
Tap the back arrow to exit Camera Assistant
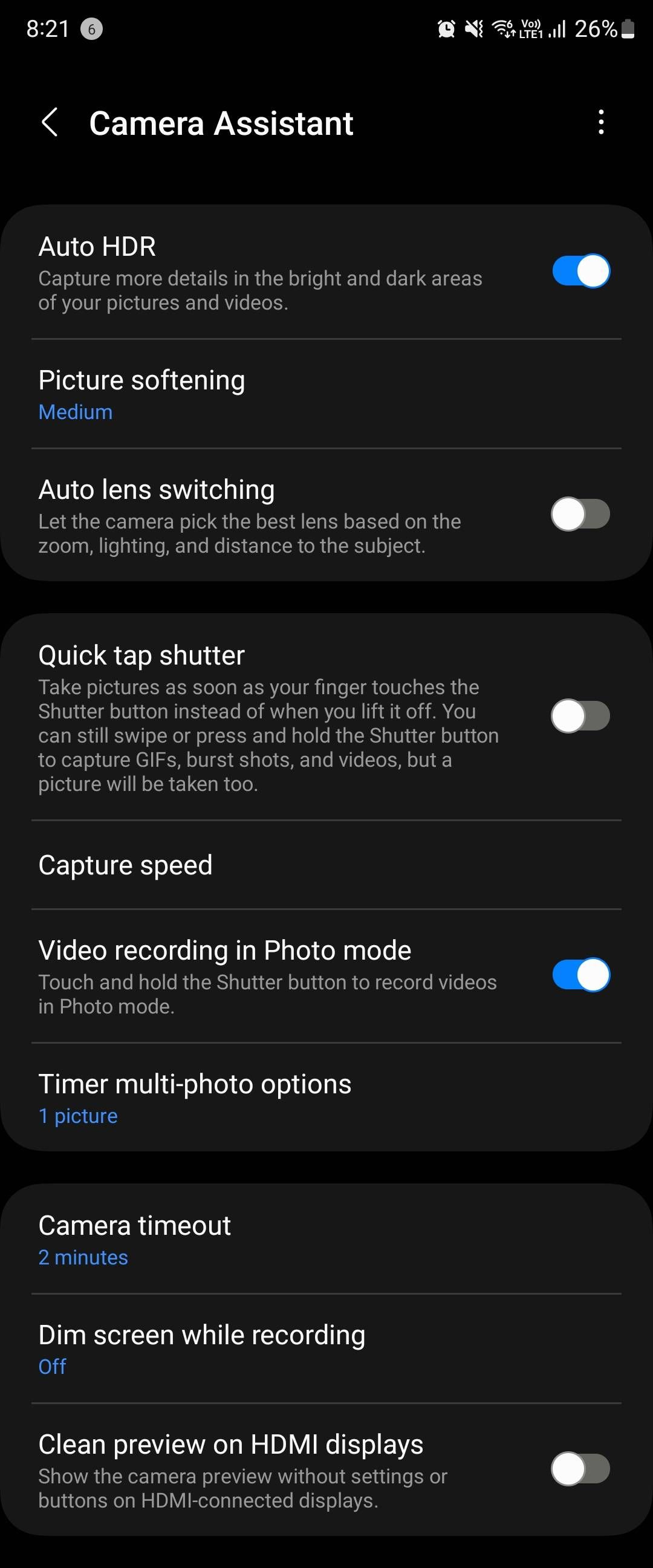point(50,122)
